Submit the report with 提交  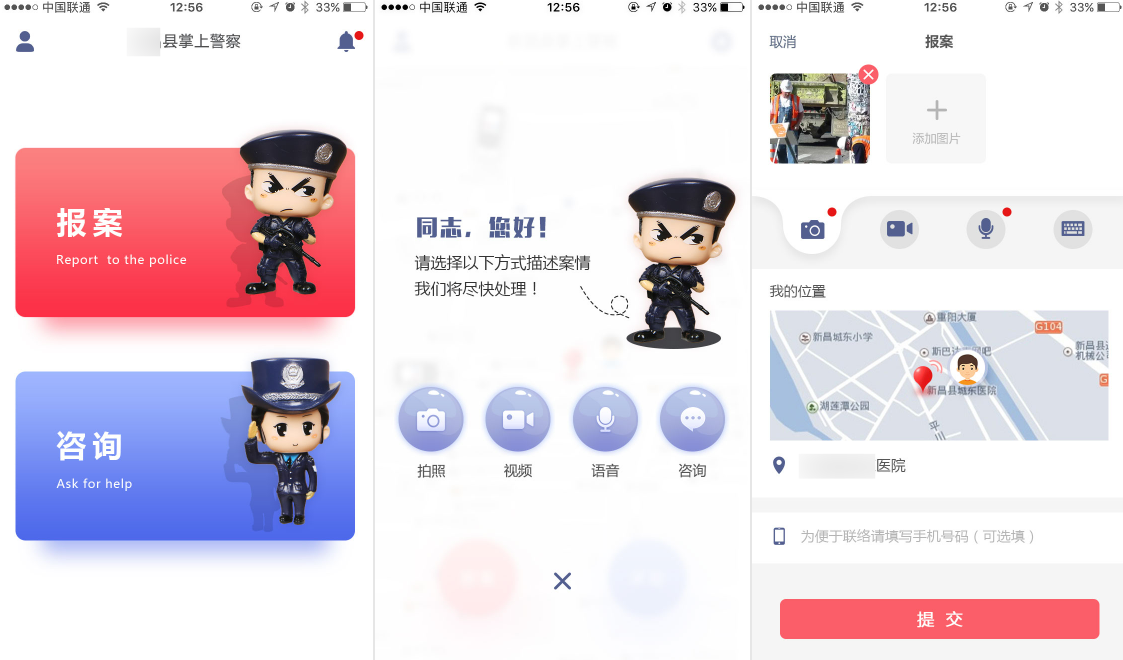939,619
